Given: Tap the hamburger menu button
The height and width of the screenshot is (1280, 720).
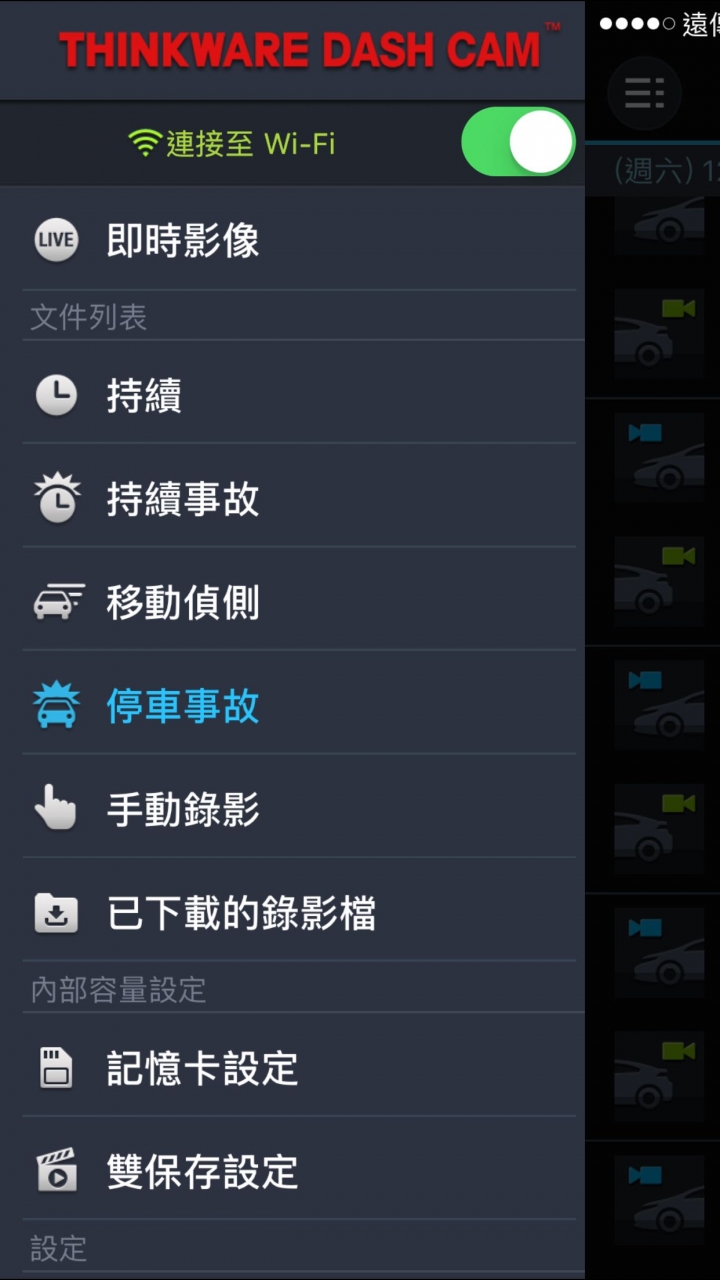Looking at the screenshot, I should pyautogui.click(x=644, y=93).
